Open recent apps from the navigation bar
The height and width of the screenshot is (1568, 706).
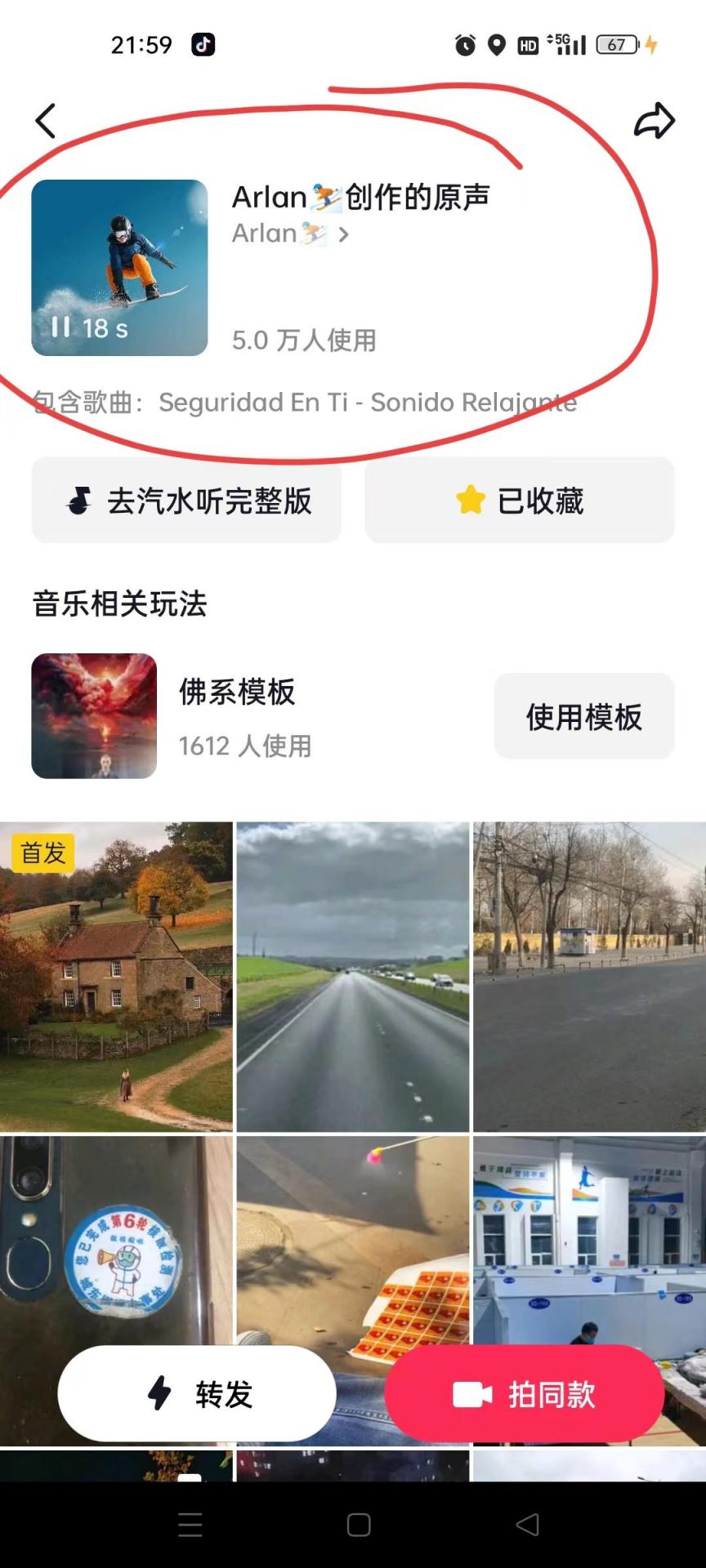(x=190, y=1525)
